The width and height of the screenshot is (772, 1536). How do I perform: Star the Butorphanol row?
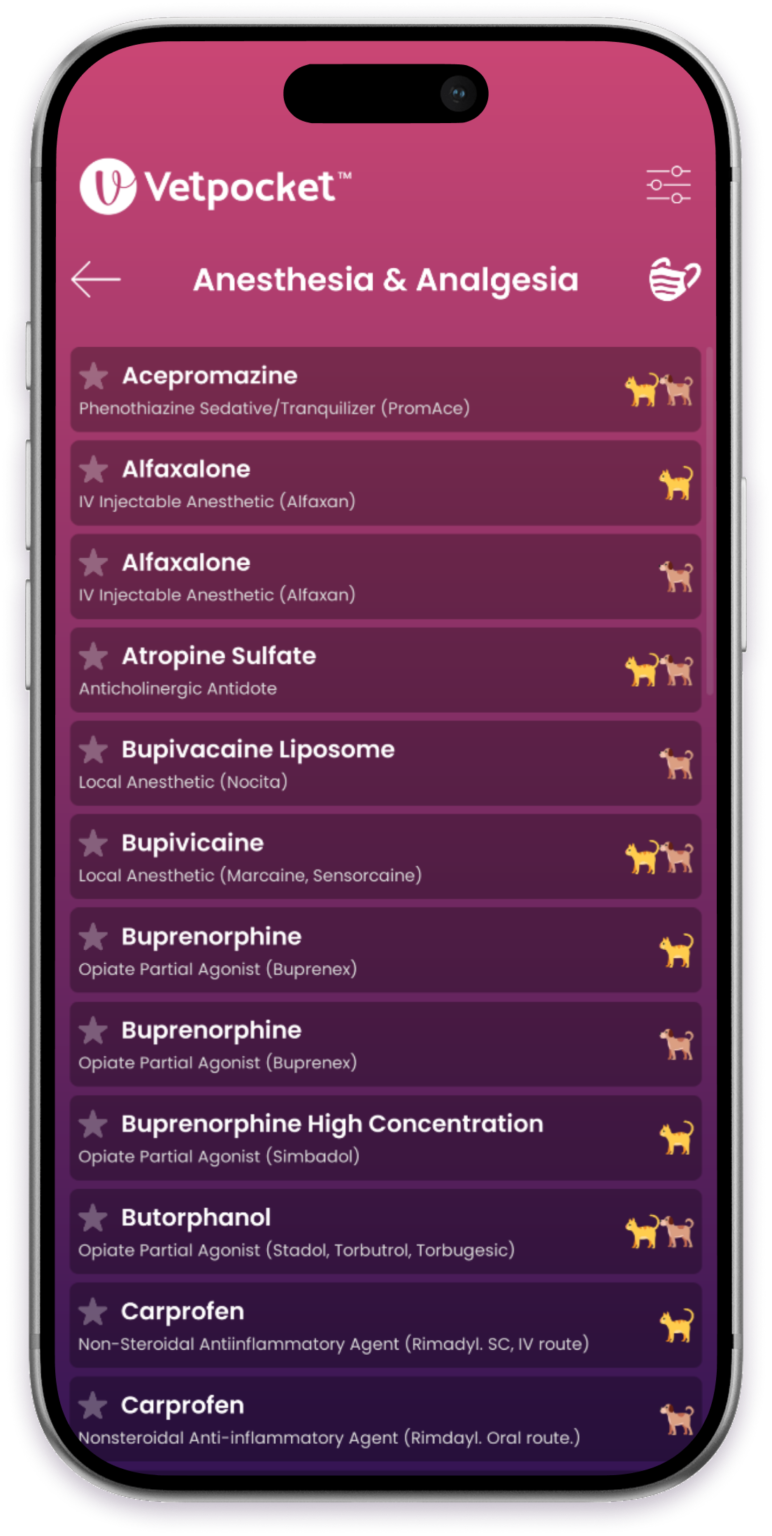click(94, 1218)
